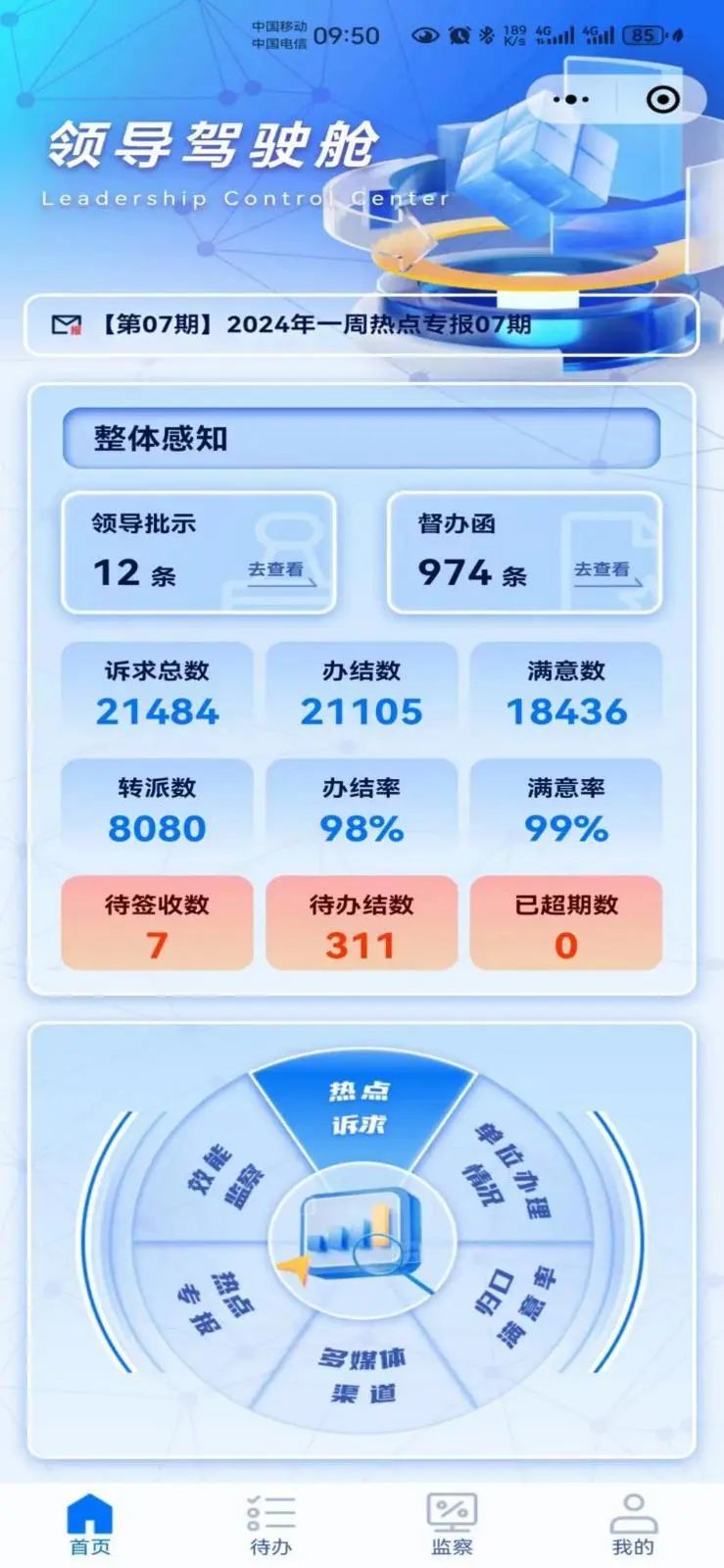The height and width of the screenshot is (1568, 724).
Task: Open the 第07期 weekly hotspot report banner
Action: click(x=361, y=324)
